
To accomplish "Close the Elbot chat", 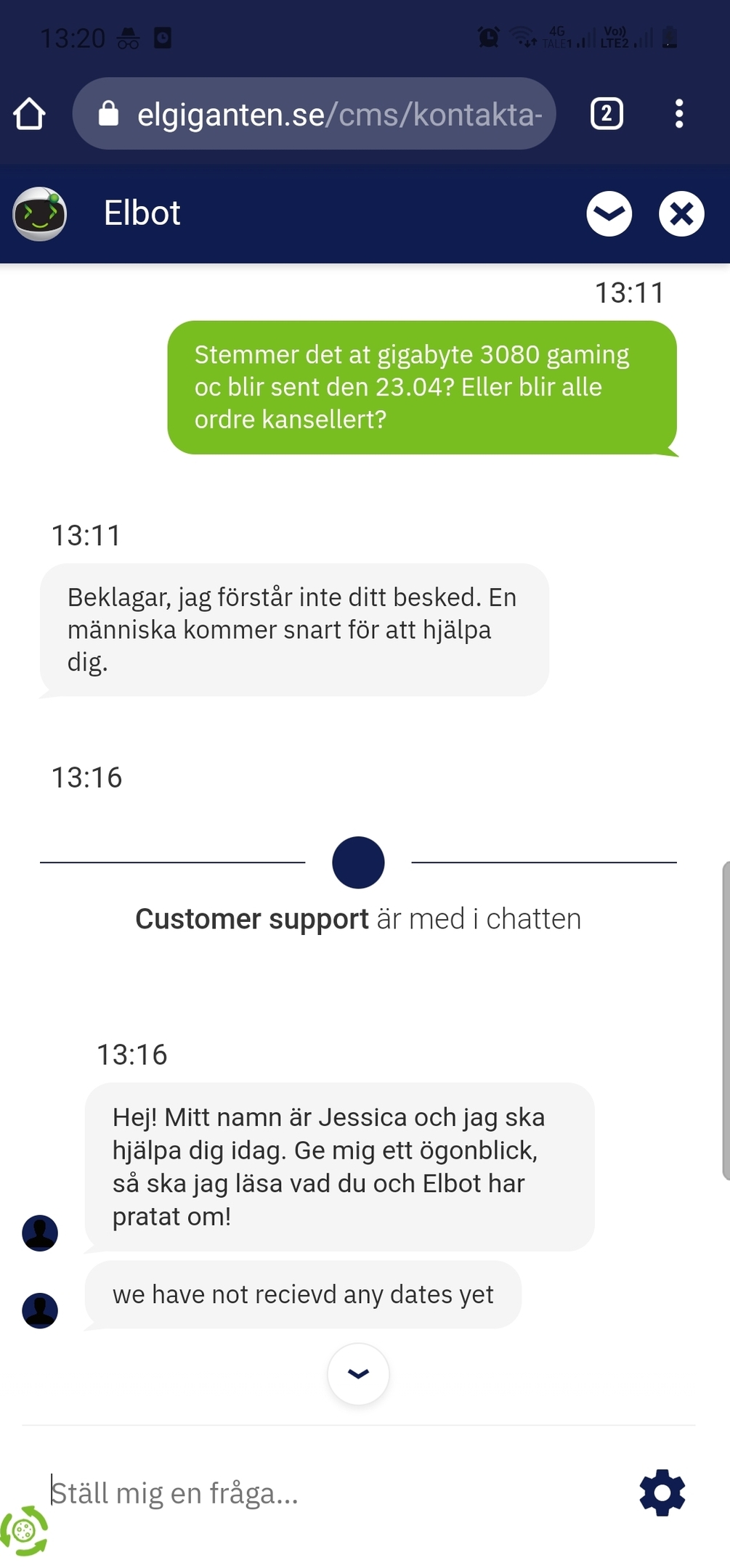I will [681, 214].
